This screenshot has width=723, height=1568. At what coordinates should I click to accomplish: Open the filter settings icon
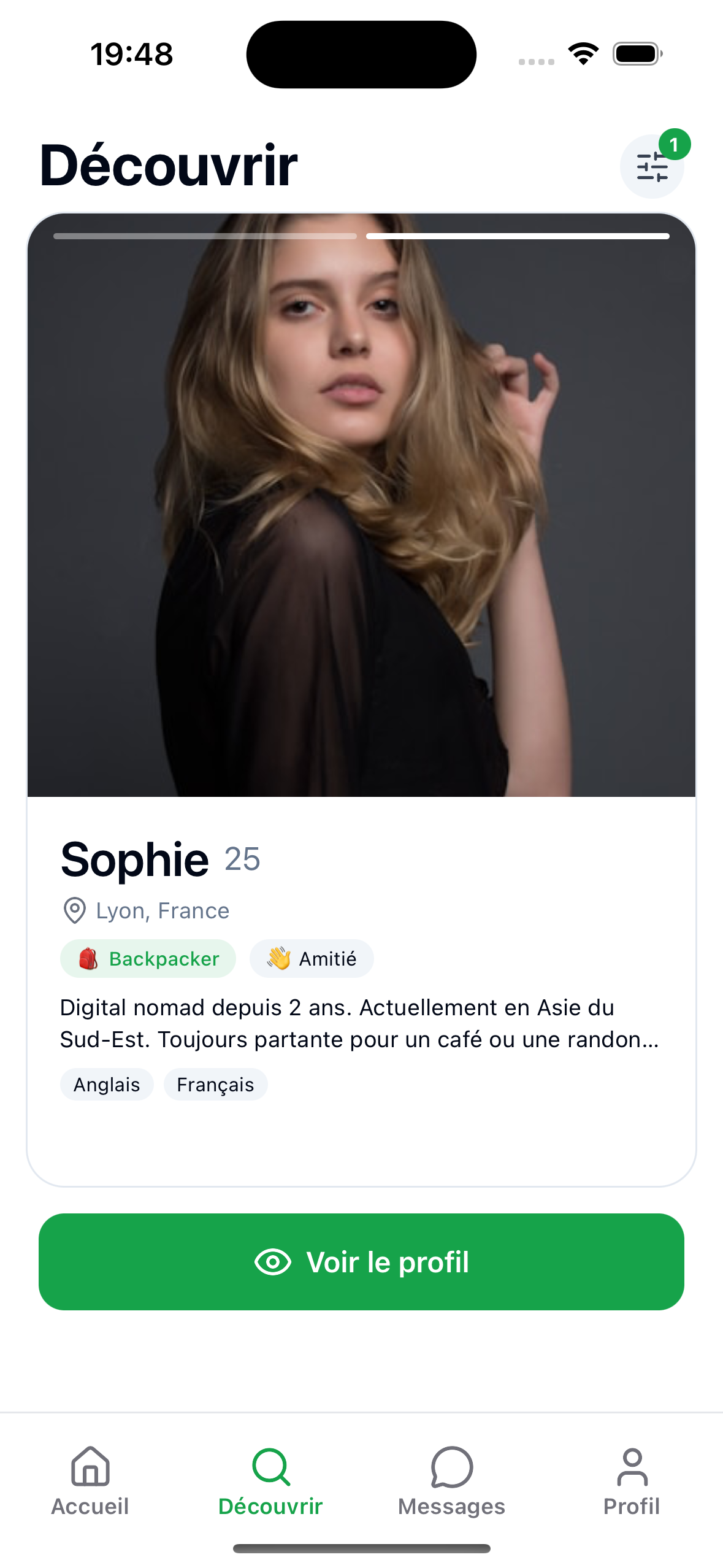click(651, 167)
